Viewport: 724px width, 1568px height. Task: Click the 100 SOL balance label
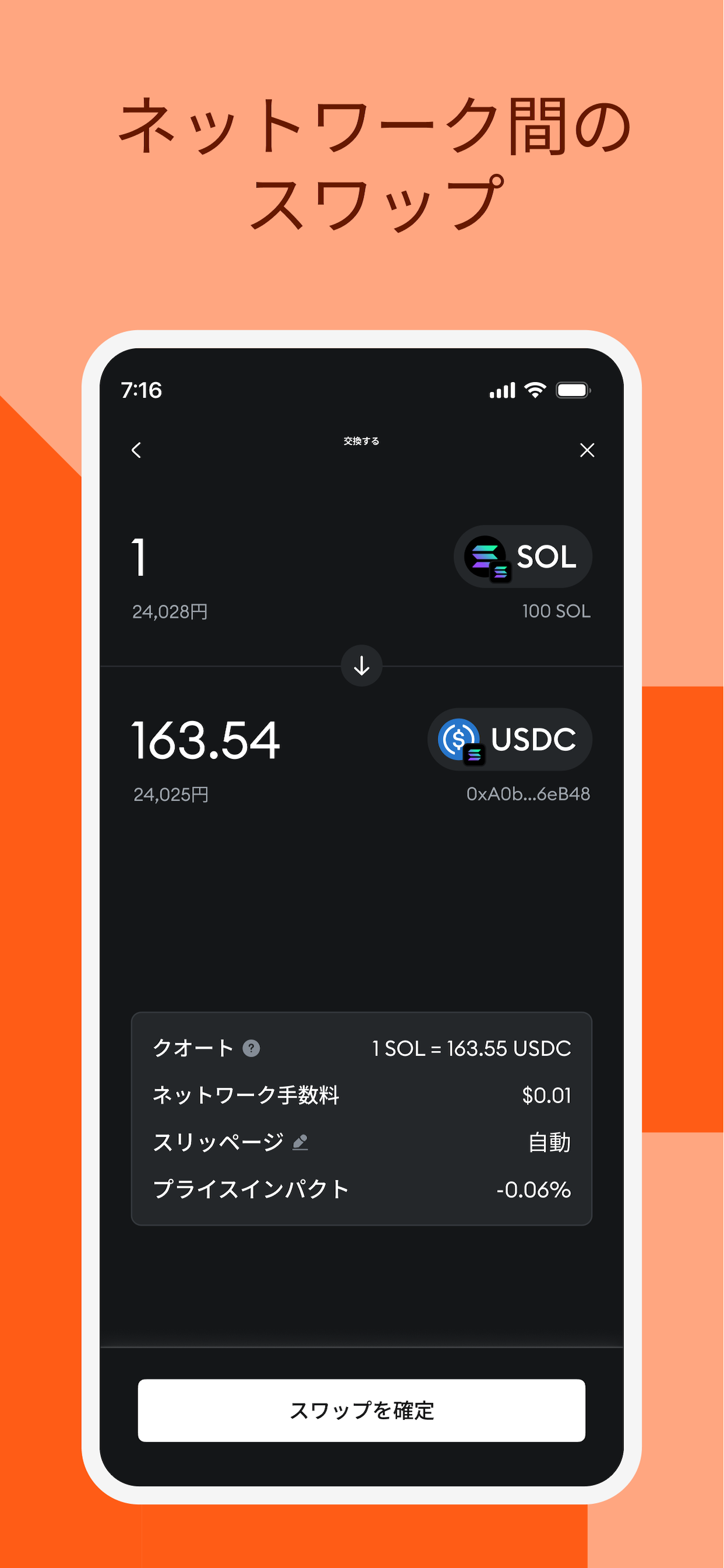[x=555, y=612]
